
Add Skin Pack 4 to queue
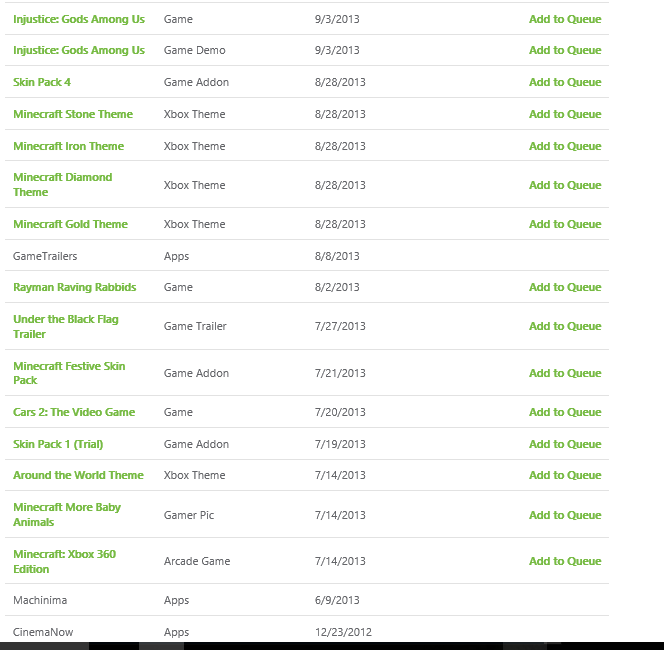point(564,82)
